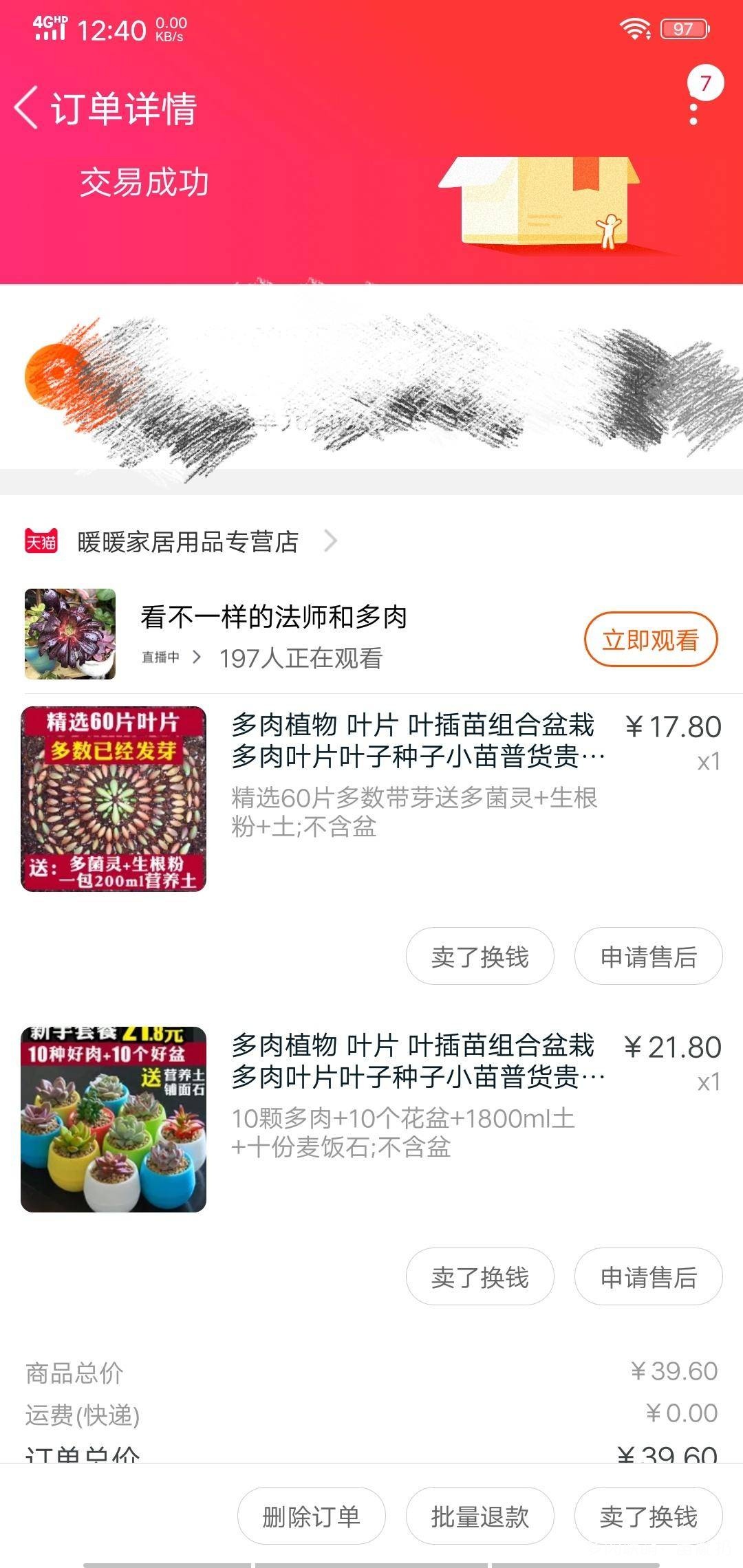Request 申请售后 for the ¥17.80 item

649,957
